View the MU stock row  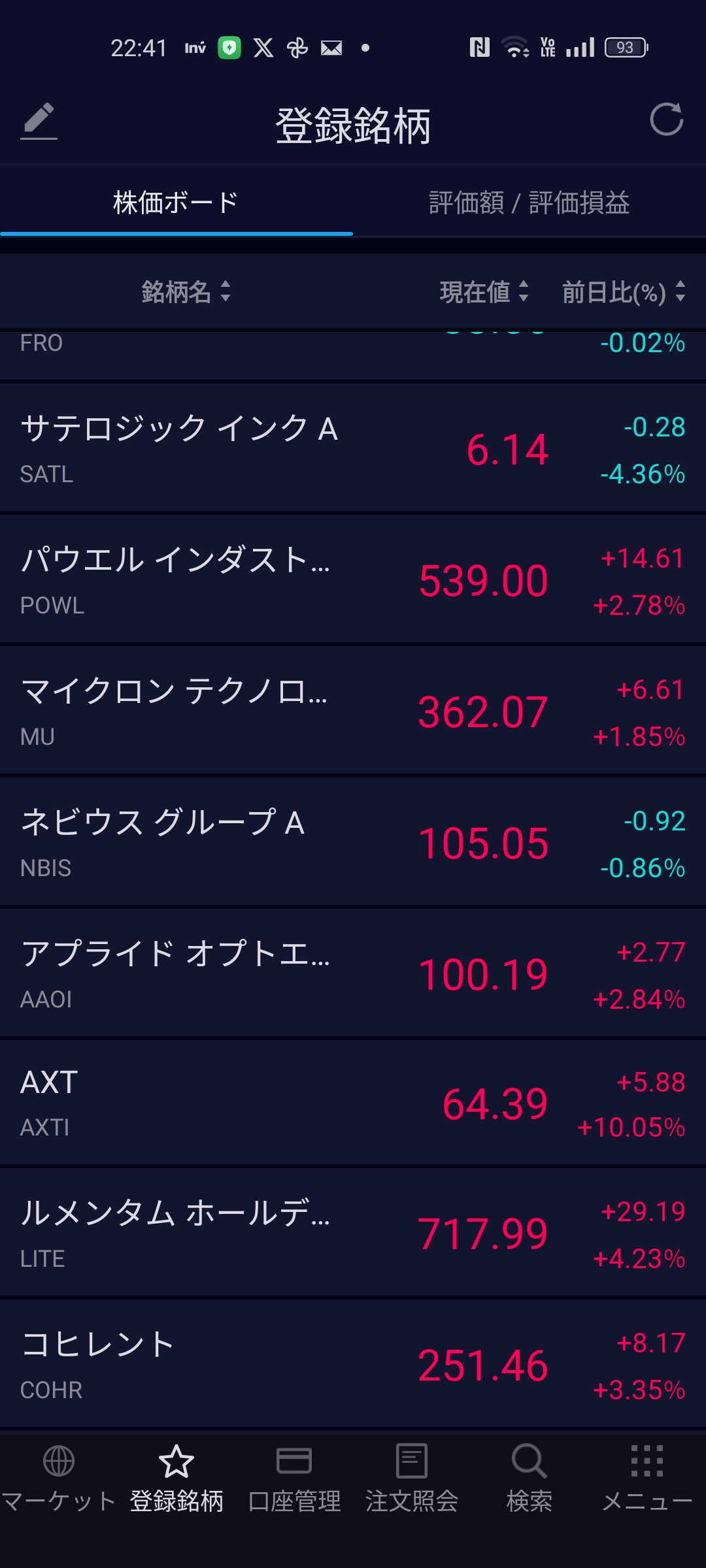(x=353, y=711)
